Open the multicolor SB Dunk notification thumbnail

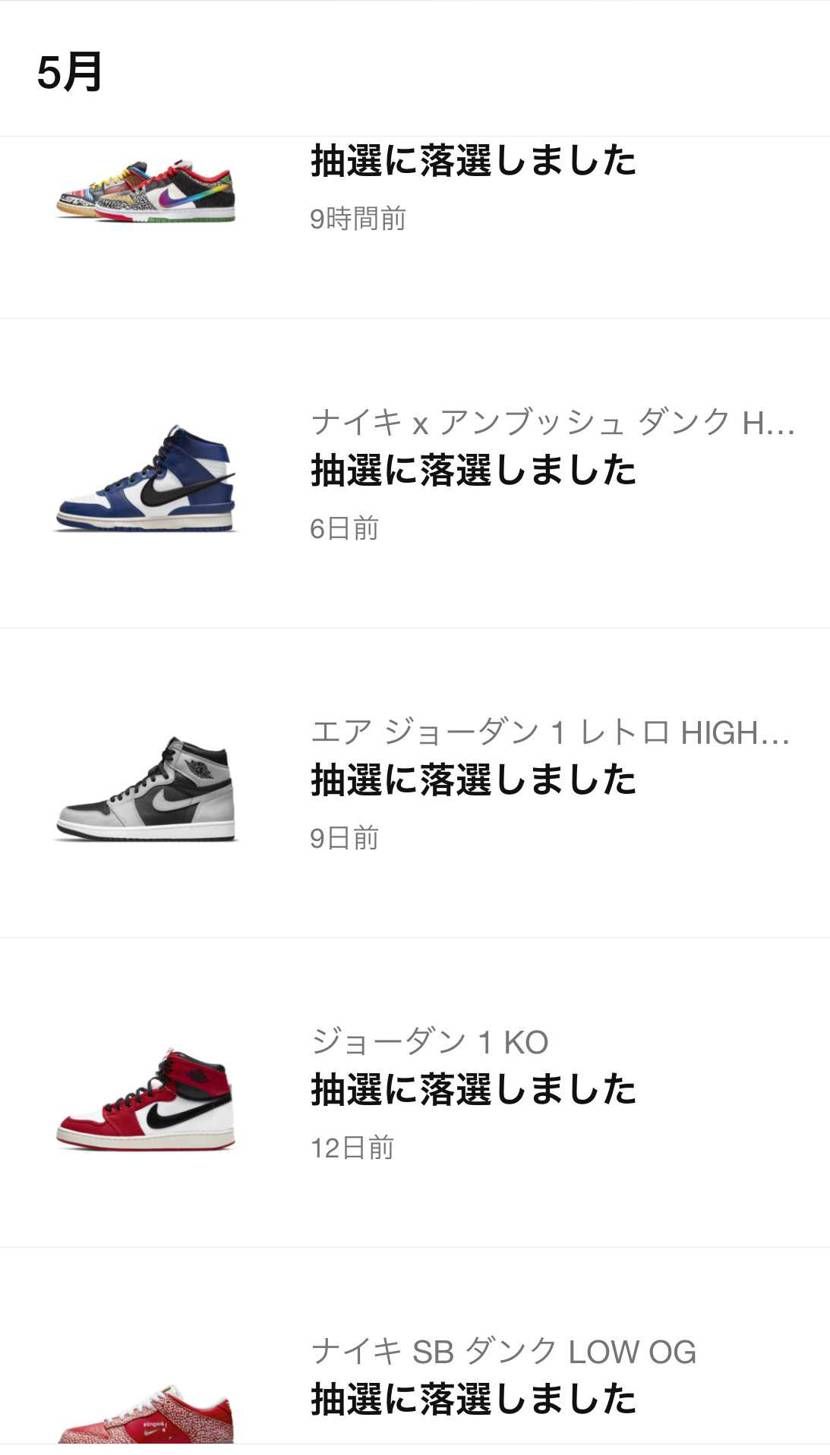(x=147, y=188)
